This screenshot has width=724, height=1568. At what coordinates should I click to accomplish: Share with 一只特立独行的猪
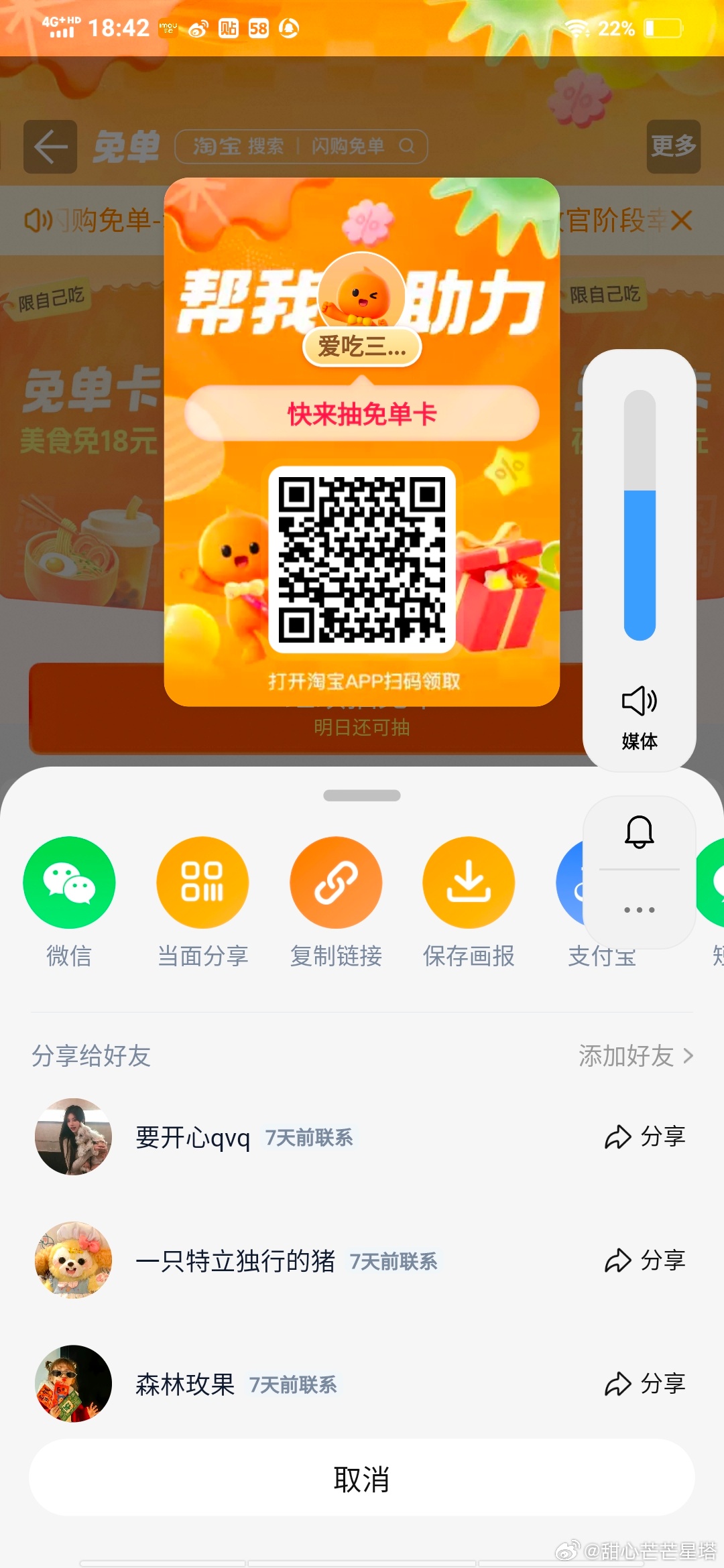[x=645, y=1260]
